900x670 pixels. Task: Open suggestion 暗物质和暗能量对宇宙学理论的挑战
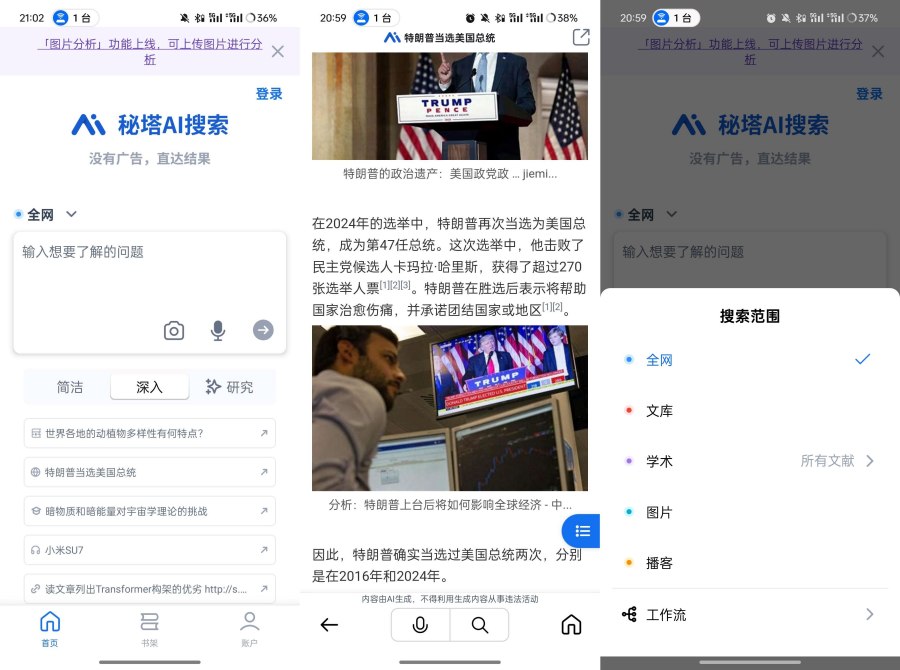(149, 511)
